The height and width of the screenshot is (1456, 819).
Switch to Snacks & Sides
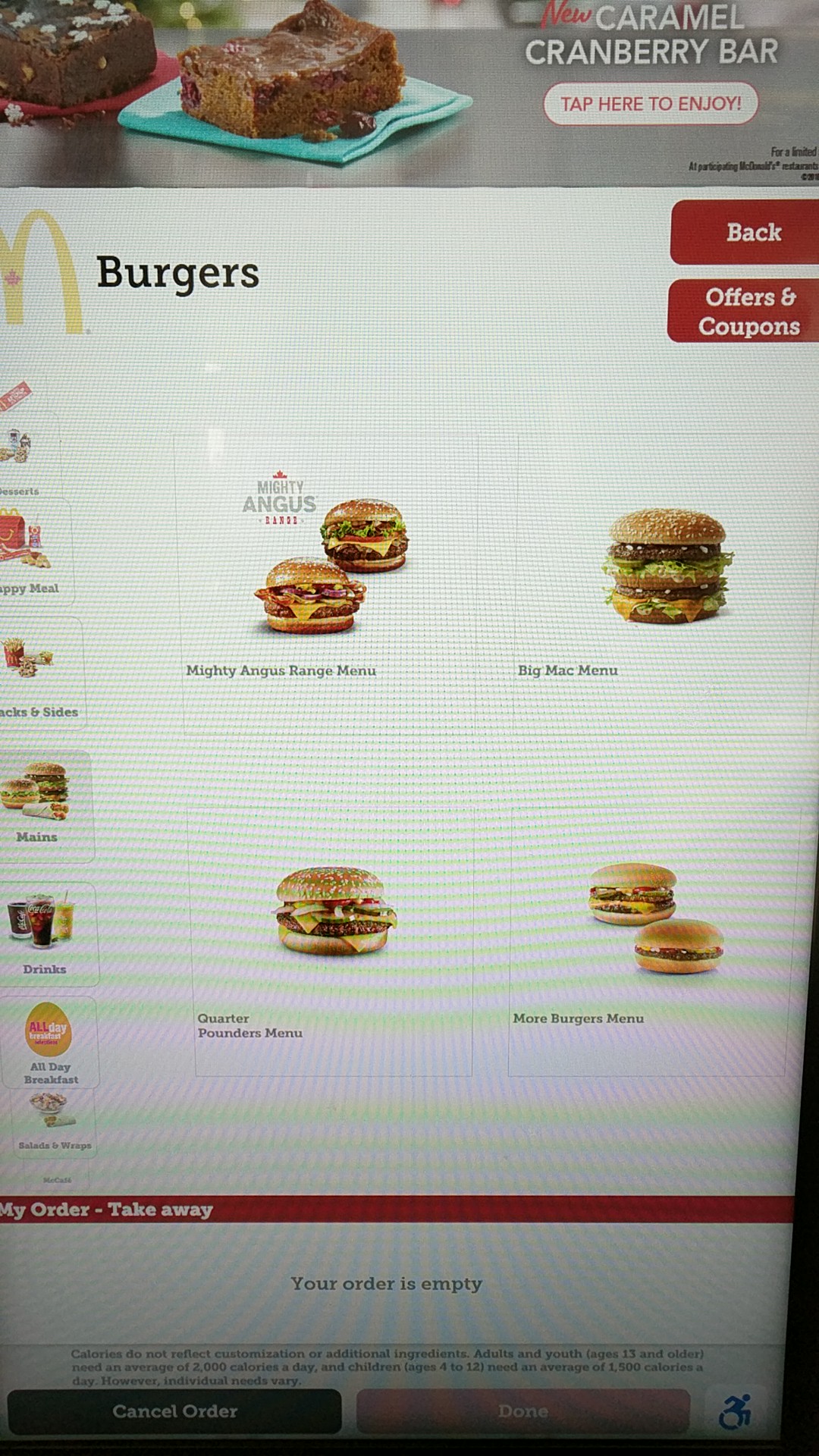point(36,675)
